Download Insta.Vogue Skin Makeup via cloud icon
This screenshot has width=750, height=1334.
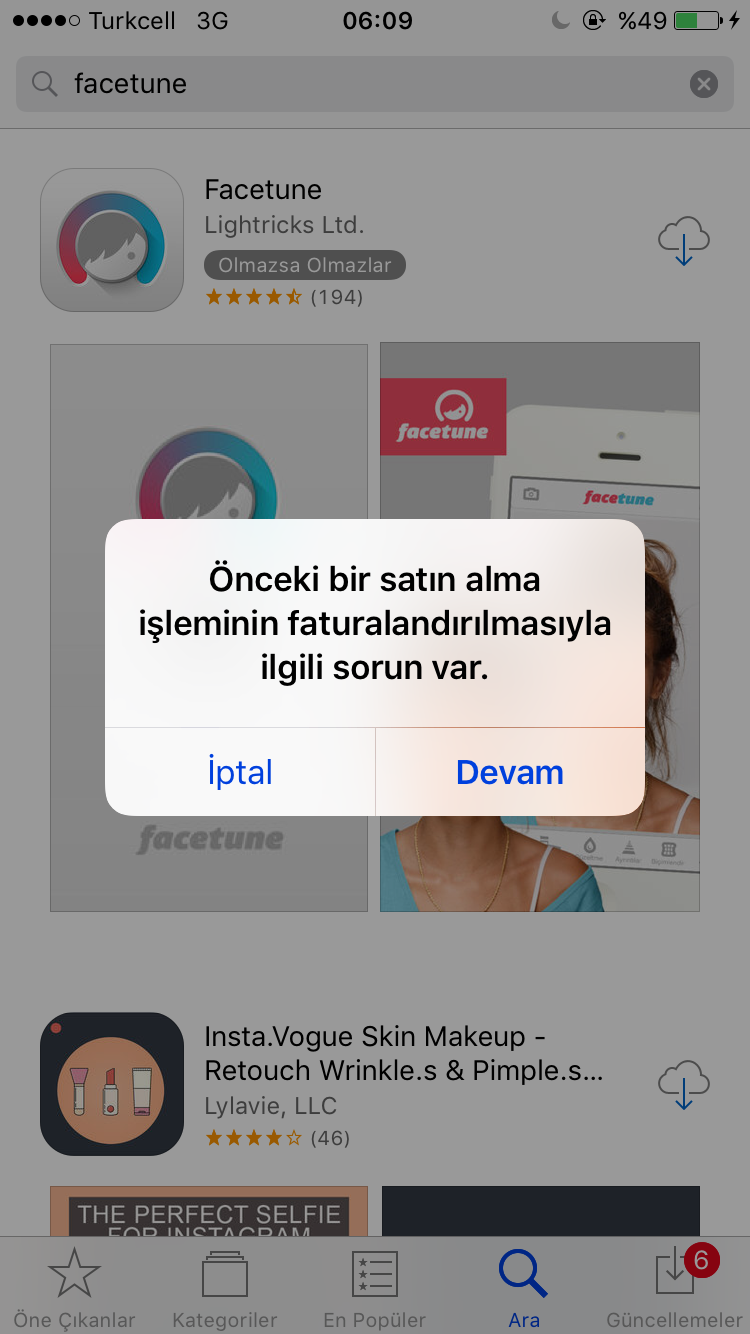pyautogui.click(x=684, y=1085)
